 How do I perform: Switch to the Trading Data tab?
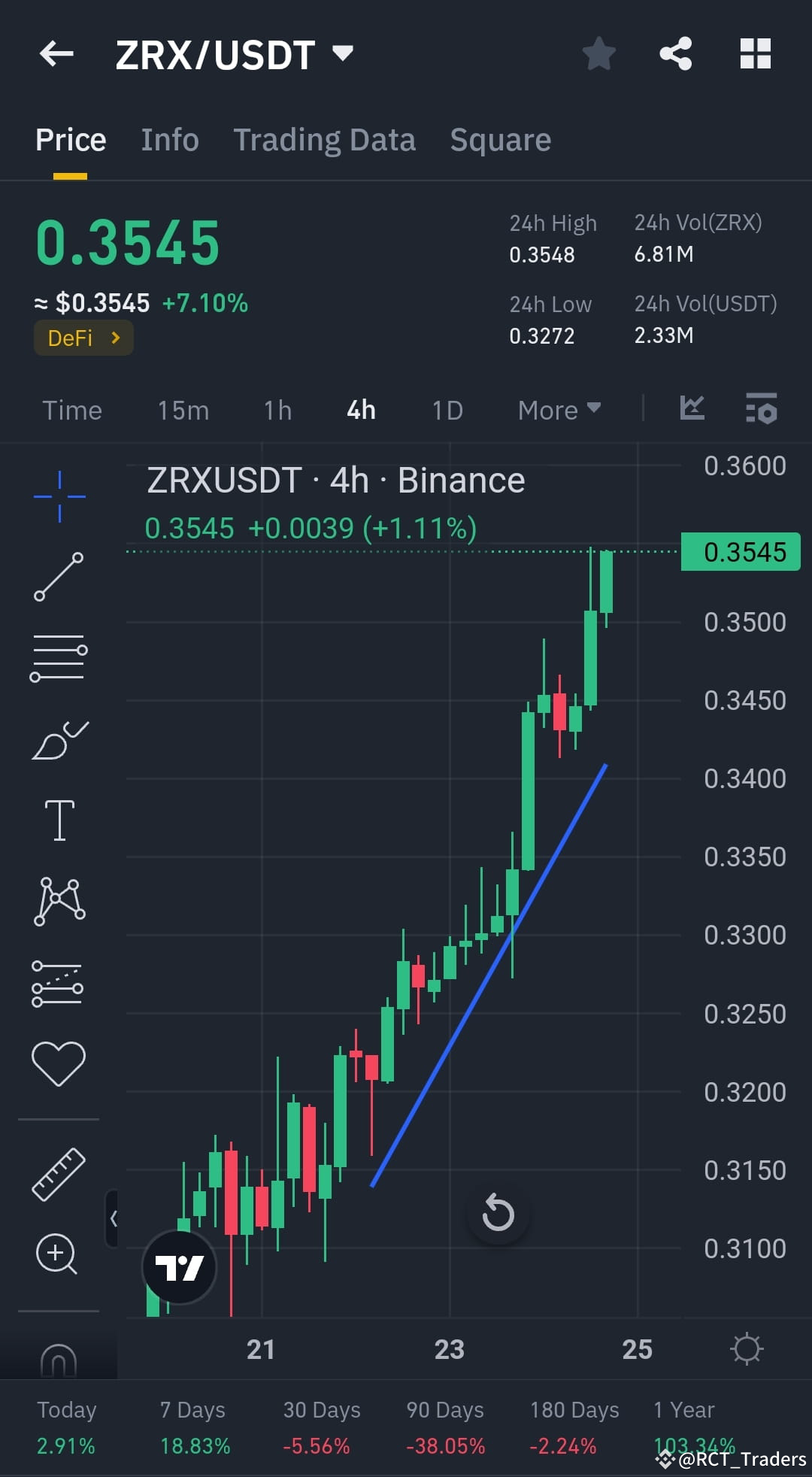[325, 140]
